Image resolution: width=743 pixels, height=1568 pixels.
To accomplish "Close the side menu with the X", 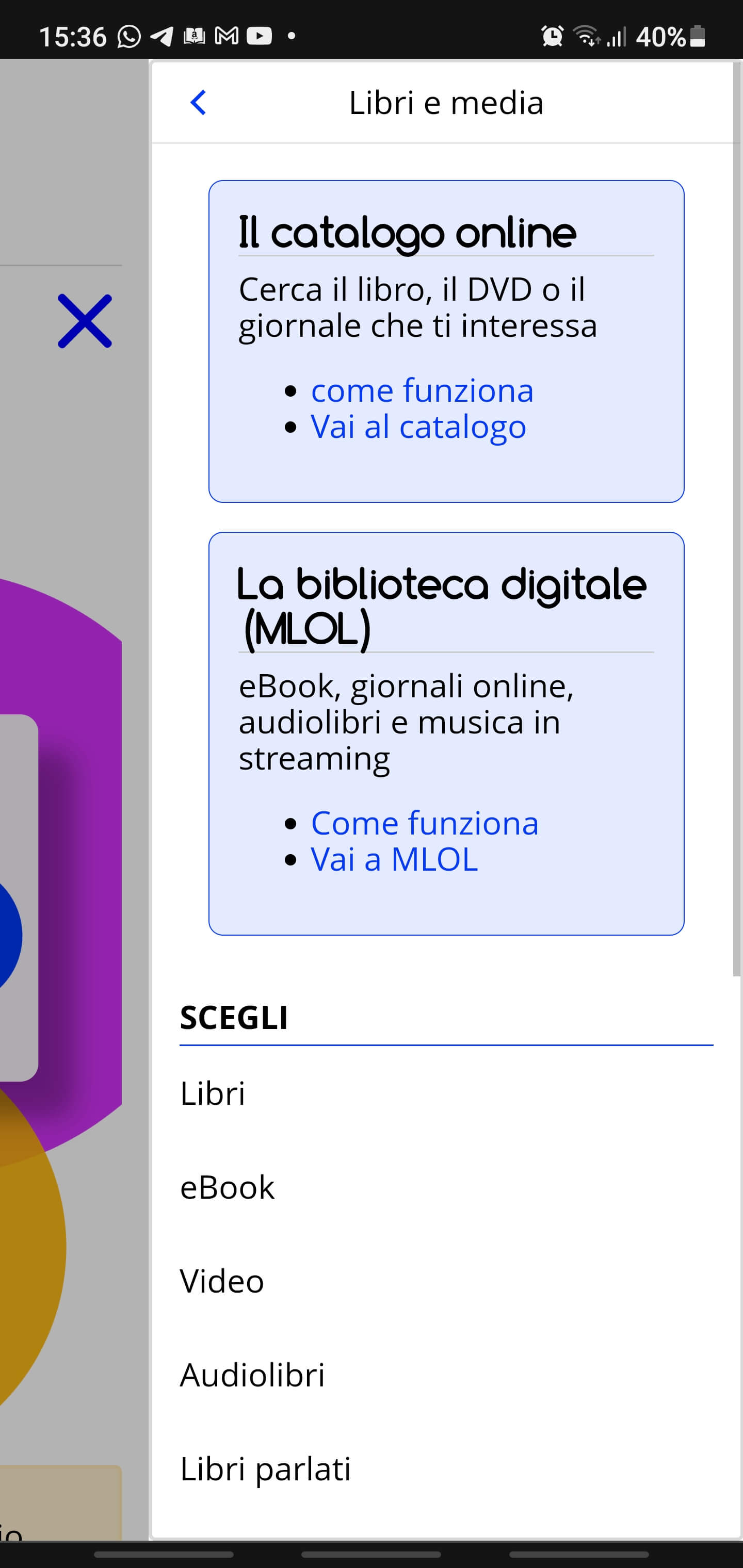I will pos(85,321).
